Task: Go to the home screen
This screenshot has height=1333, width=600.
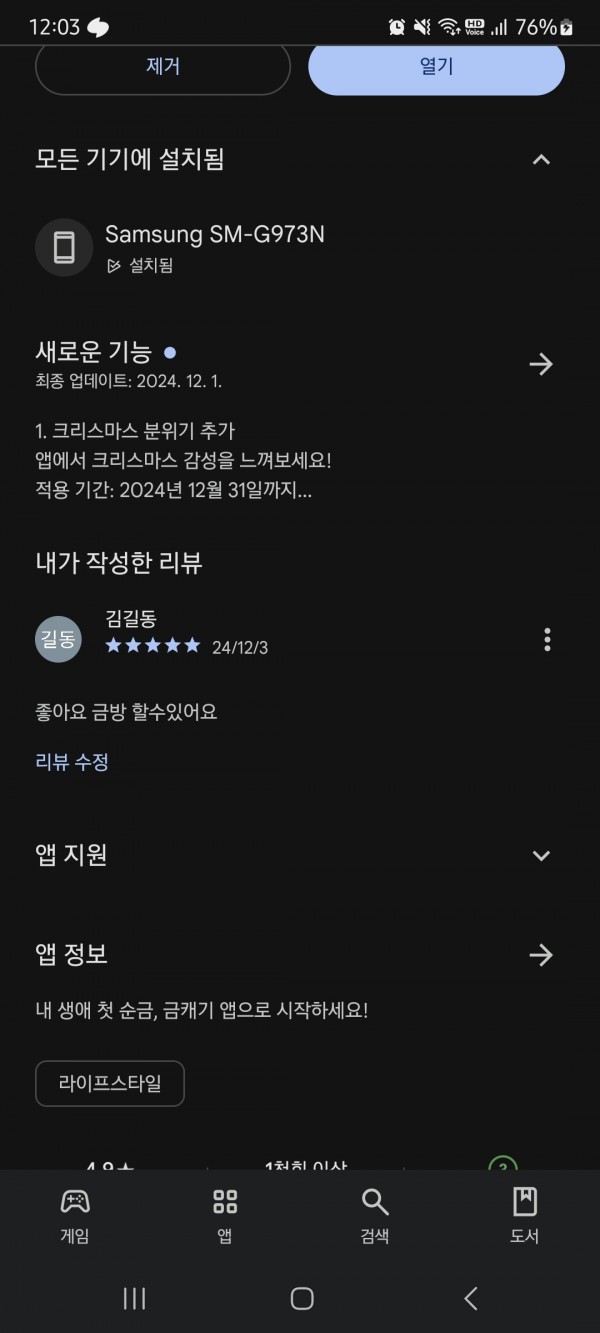Action: coord(301,1298)
